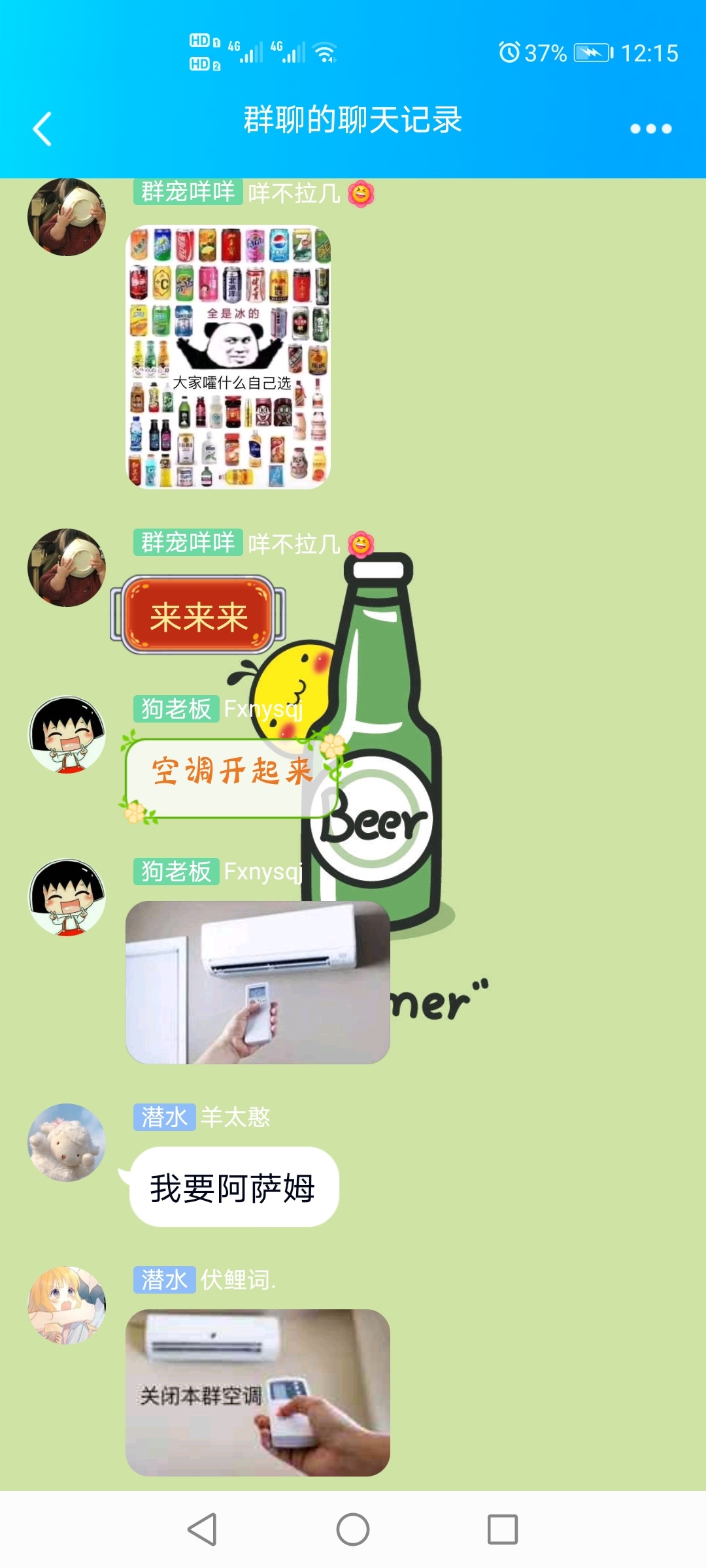
Task: Open 伏鲤词's anime avatar profile
Action: click(67, 1305)
